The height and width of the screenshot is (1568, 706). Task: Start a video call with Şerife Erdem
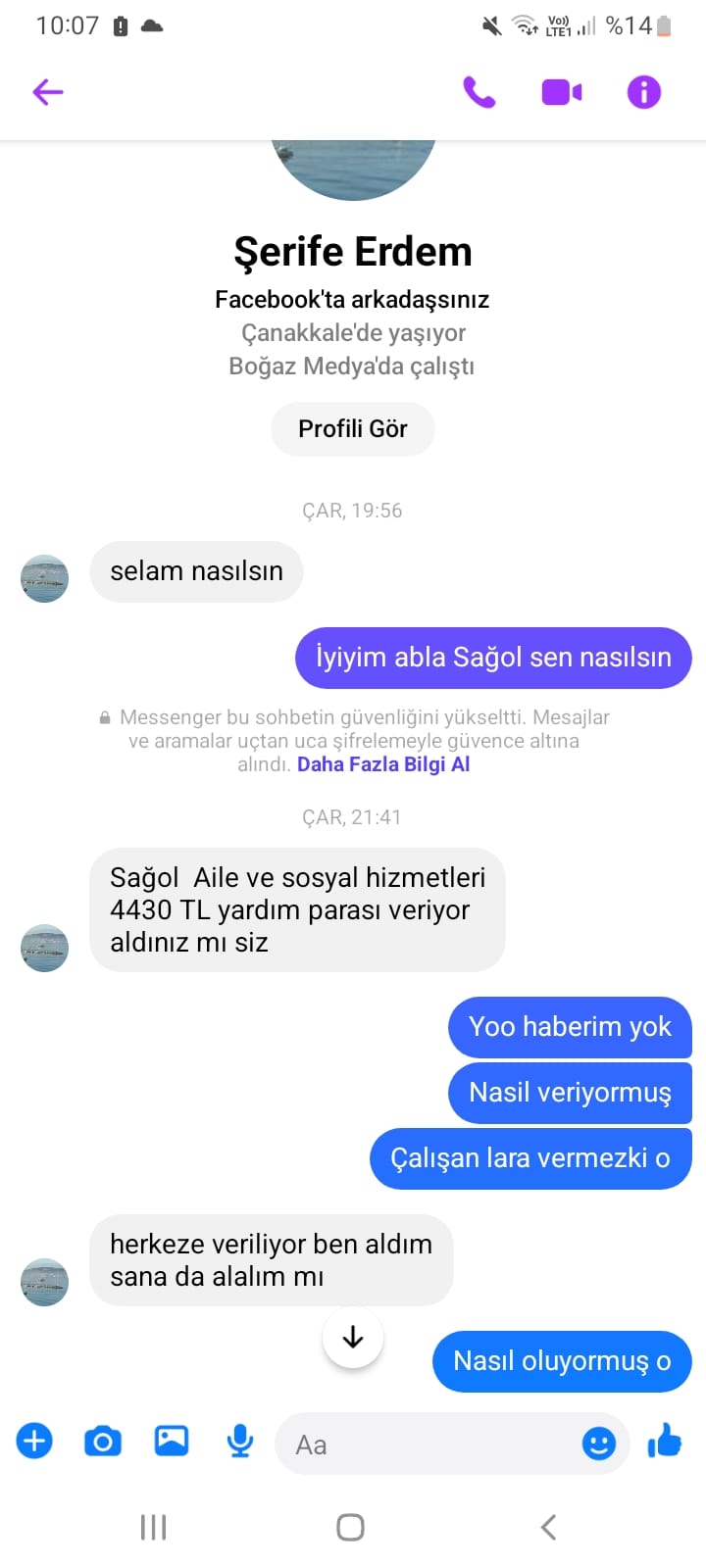[x=562, y=92]
